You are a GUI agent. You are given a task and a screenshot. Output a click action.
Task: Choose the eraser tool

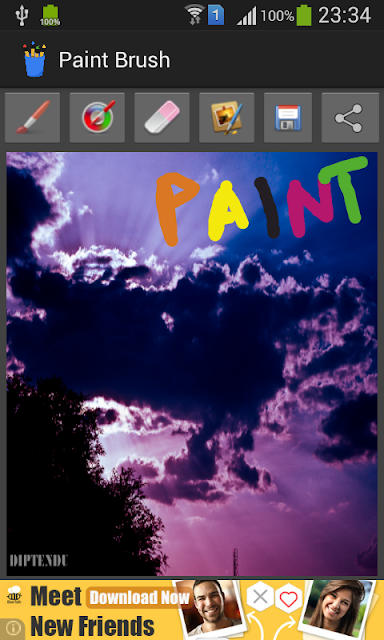162,118
